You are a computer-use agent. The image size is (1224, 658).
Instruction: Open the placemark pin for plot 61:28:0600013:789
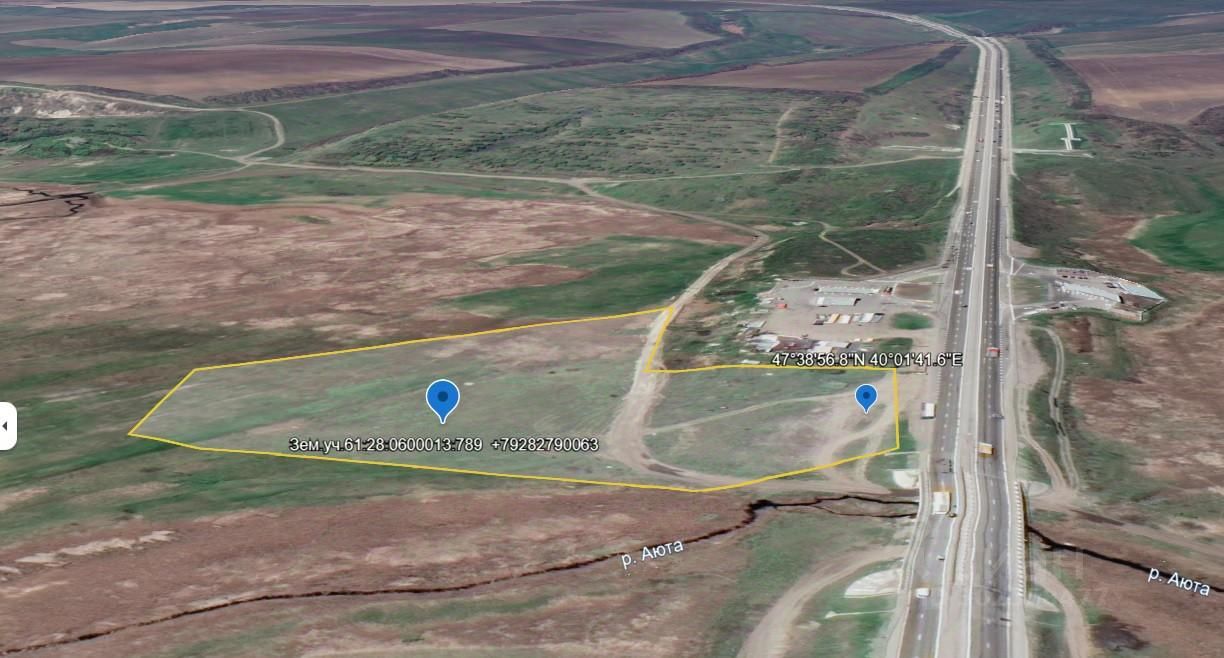click(442, 399)
